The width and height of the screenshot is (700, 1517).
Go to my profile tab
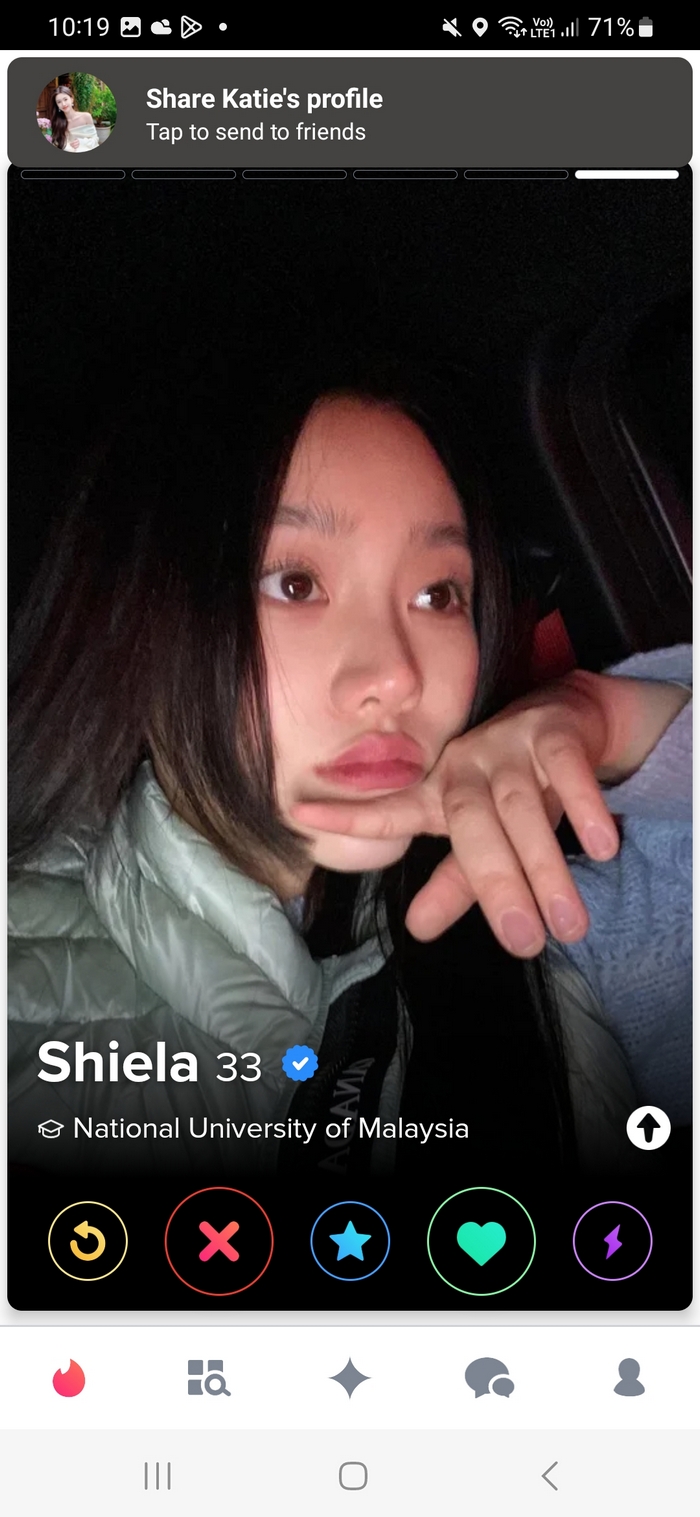(x=629, y=1378)
